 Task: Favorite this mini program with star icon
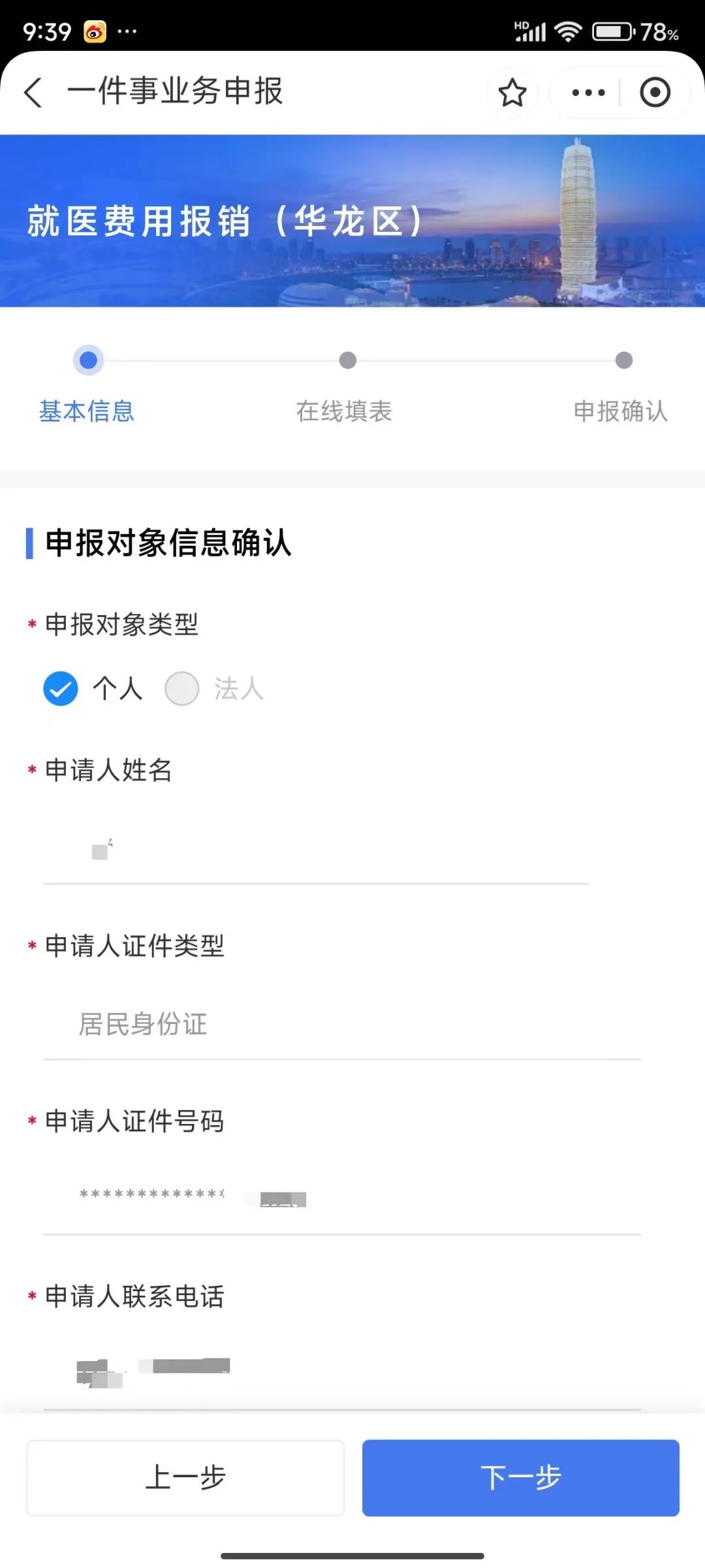(512, 92)
